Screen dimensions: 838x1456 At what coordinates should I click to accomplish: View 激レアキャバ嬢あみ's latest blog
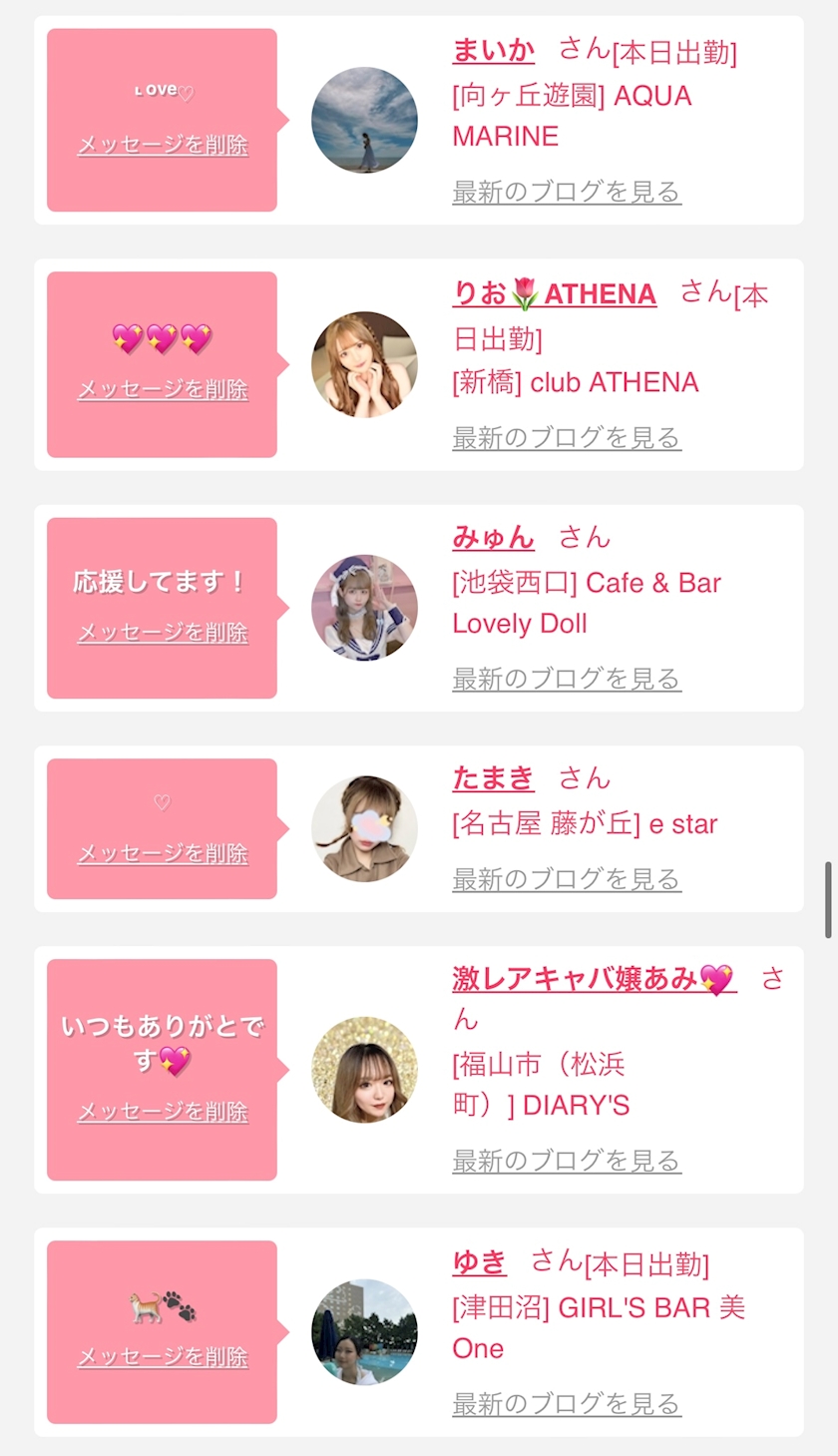[x=566, y=1161]
